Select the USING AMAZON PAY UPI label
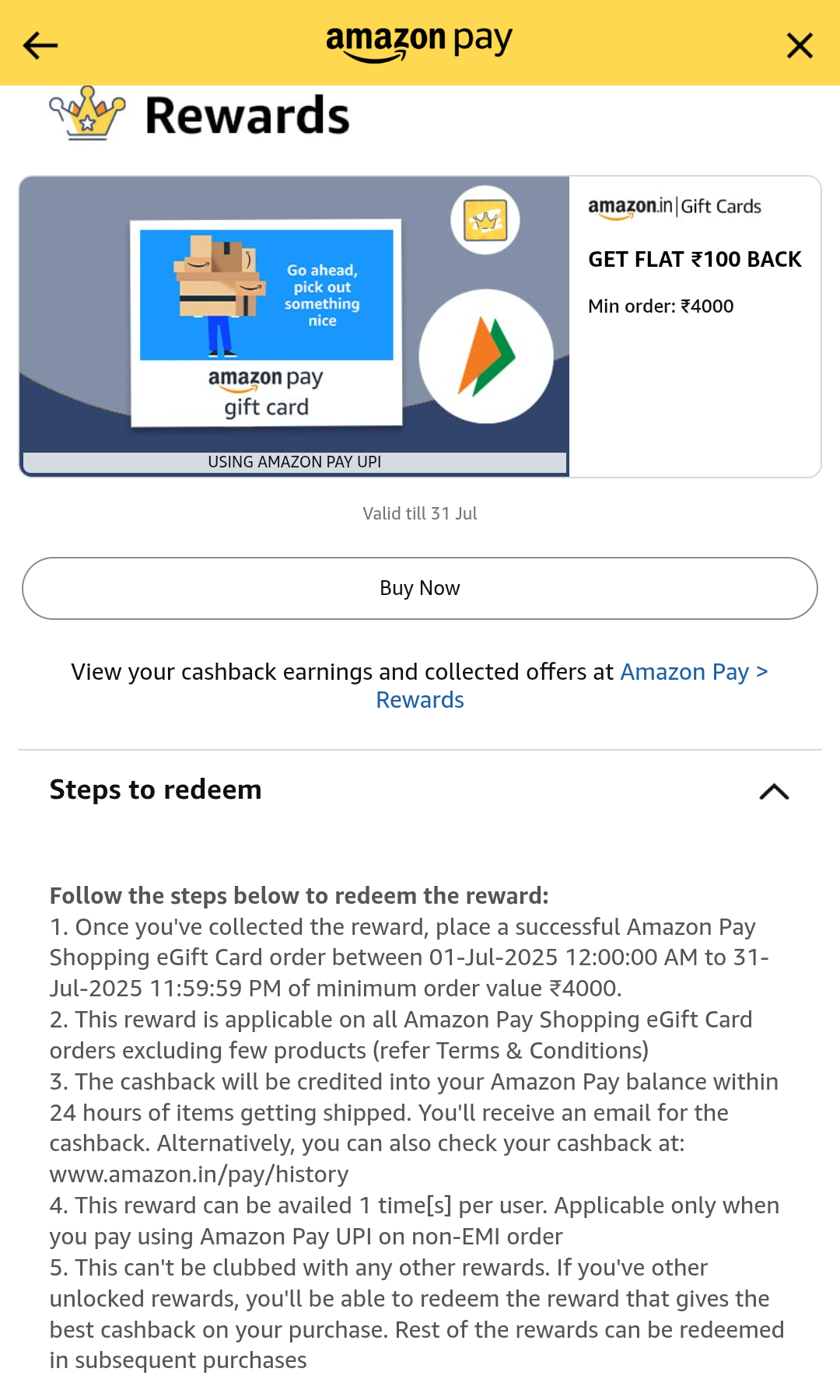The image size is (840, 1400). tap(295, 461)
